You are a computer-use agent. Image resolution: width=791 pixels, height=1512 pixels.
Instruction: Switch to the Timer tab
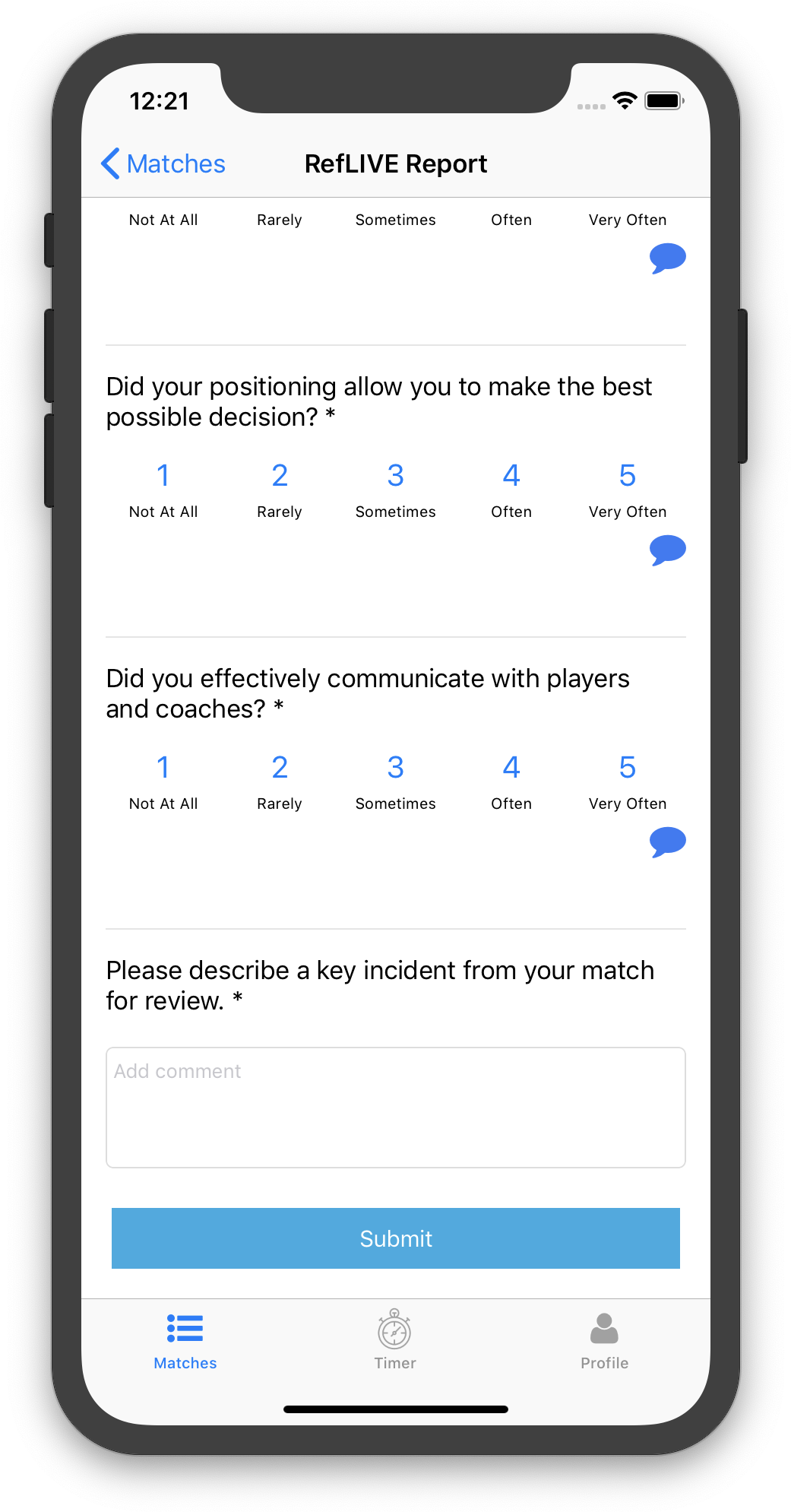395,1340
